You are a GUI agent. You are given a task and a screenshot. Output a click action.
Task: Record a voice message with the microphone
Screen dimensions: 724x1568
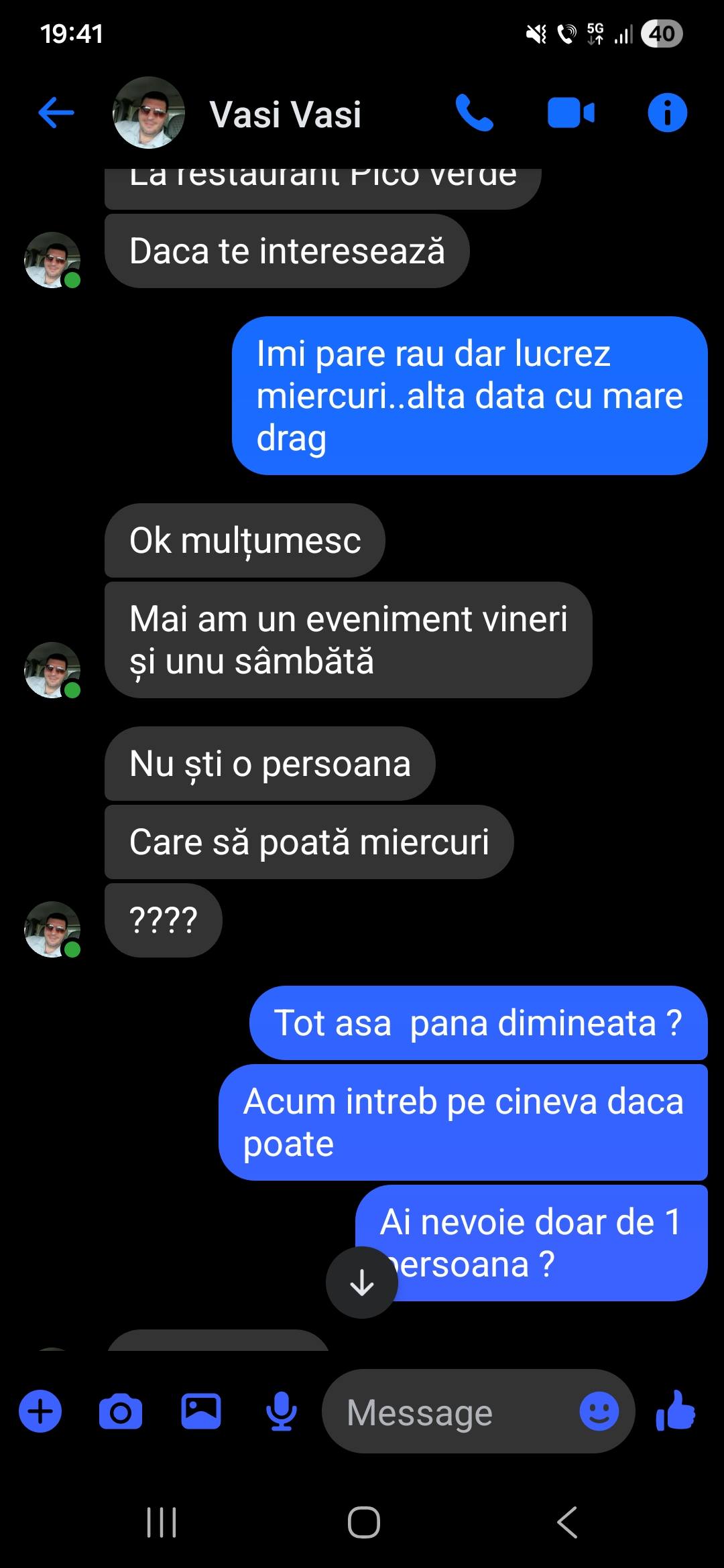tap(282, 1411)
